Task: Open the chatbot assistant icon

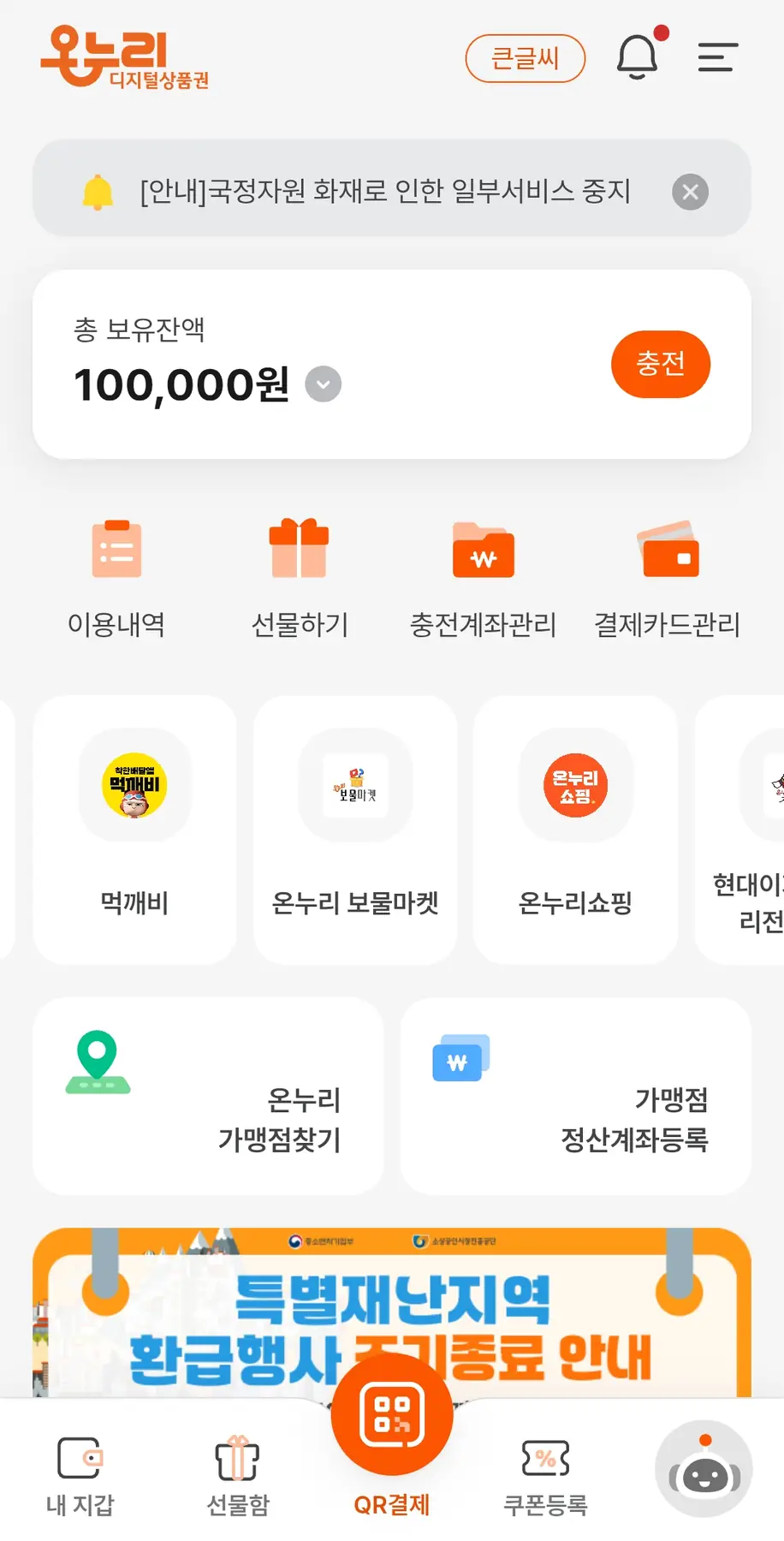Action: [x=704, y=1469]
